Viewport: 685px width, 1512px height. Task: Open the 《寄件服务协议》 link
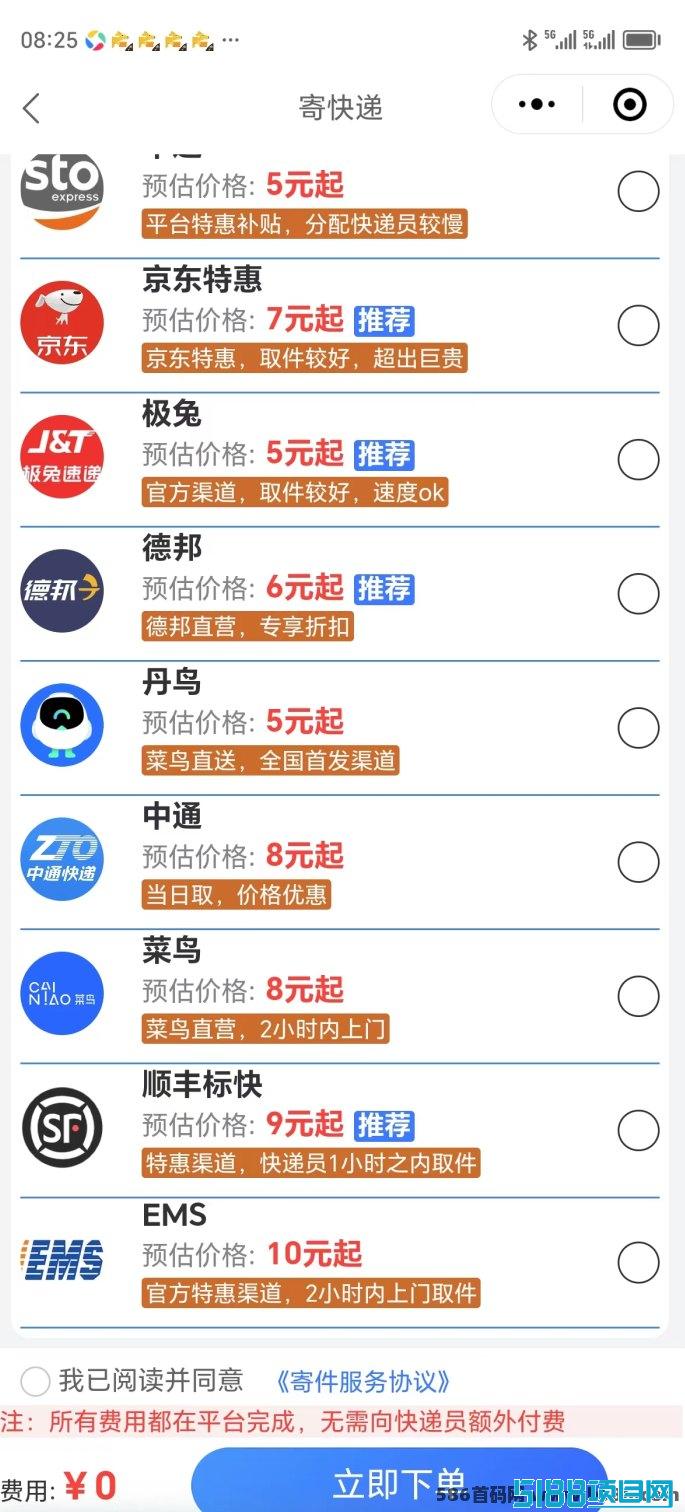click(363, 1382)
